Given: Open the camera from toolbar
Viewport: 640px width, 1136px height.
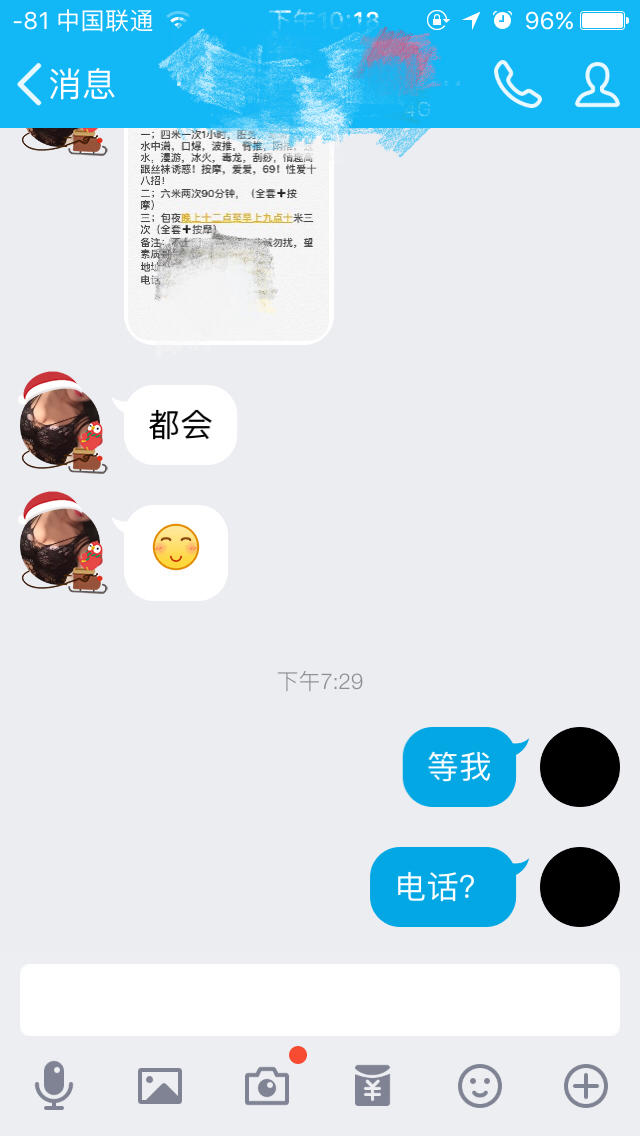Looking at the screenshot, I should point(267,1085).
